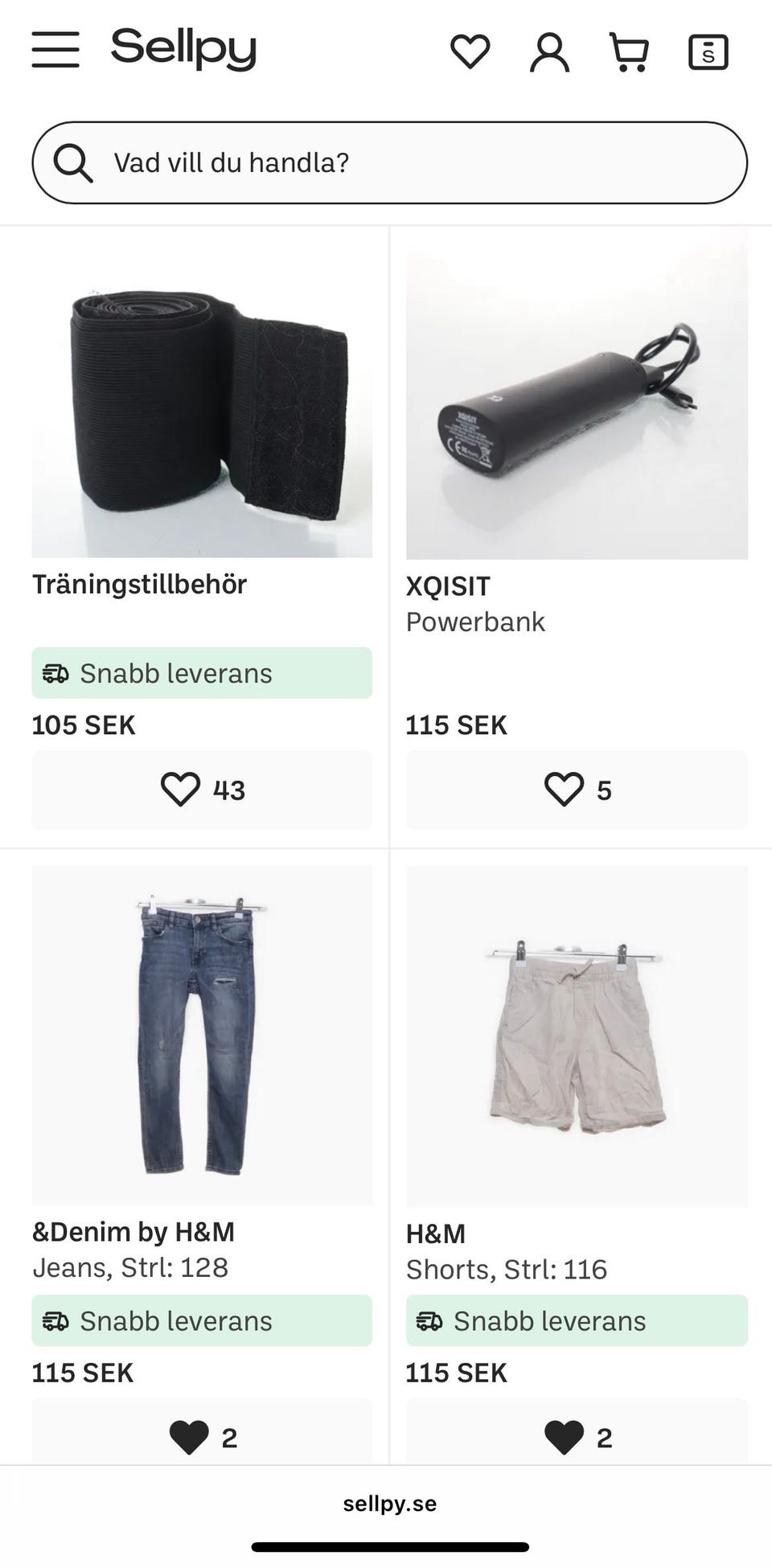Viewport: 772px width, 1568px height.
Task: Tap the 'Vad vill du handla?' search field
Action: (x=390, y=162)
